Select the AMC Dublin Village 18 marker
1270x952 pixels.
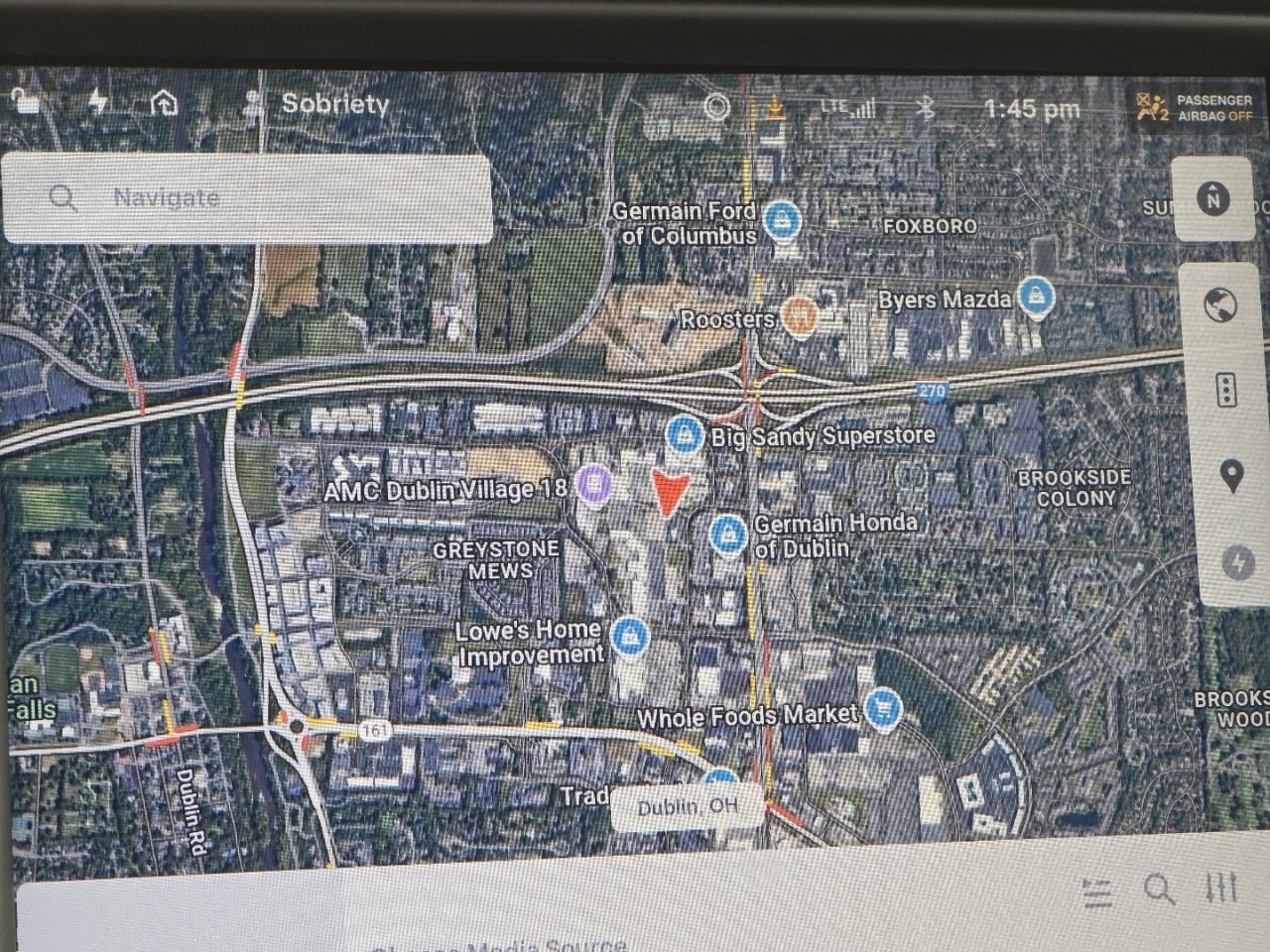[x=592, y=484]
